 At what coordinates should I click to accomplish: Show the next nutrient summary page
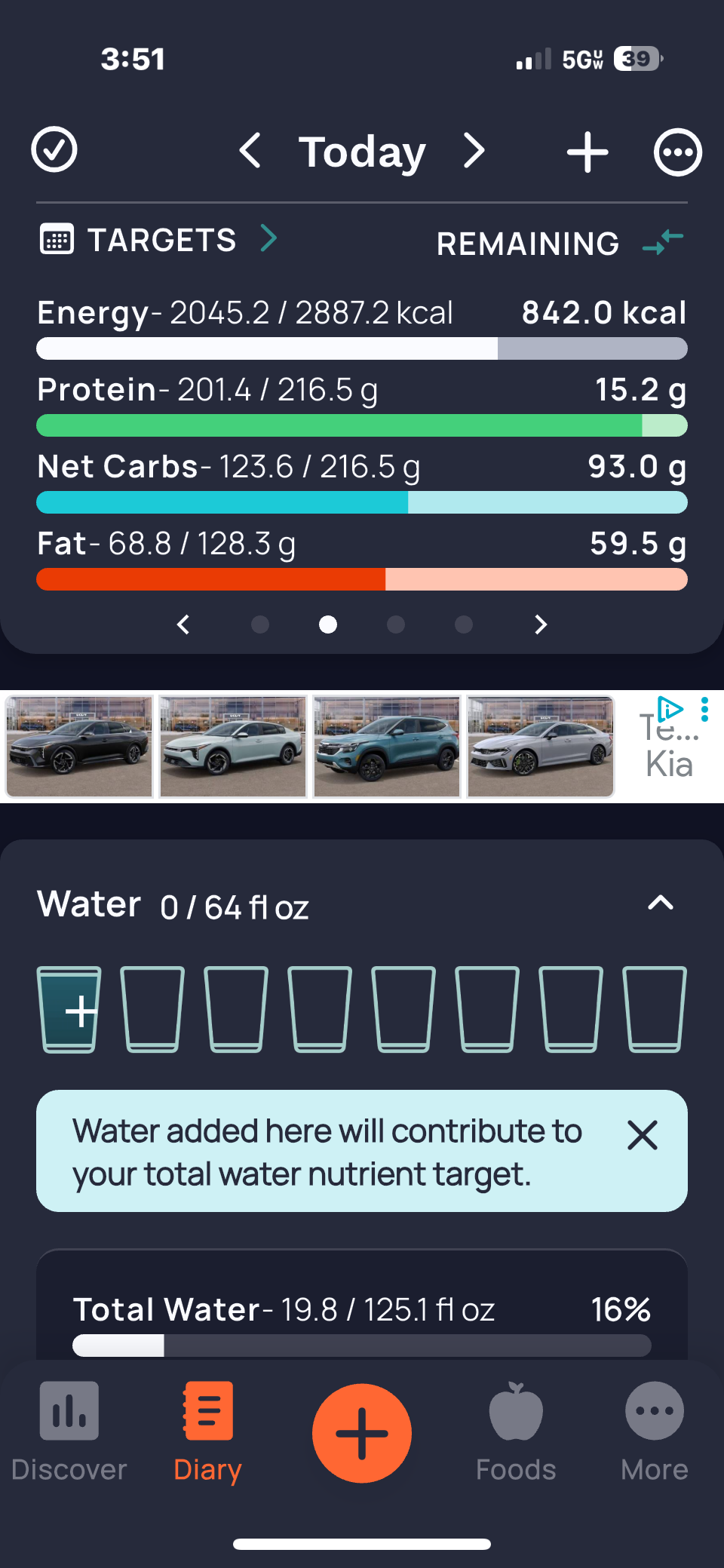540,624
